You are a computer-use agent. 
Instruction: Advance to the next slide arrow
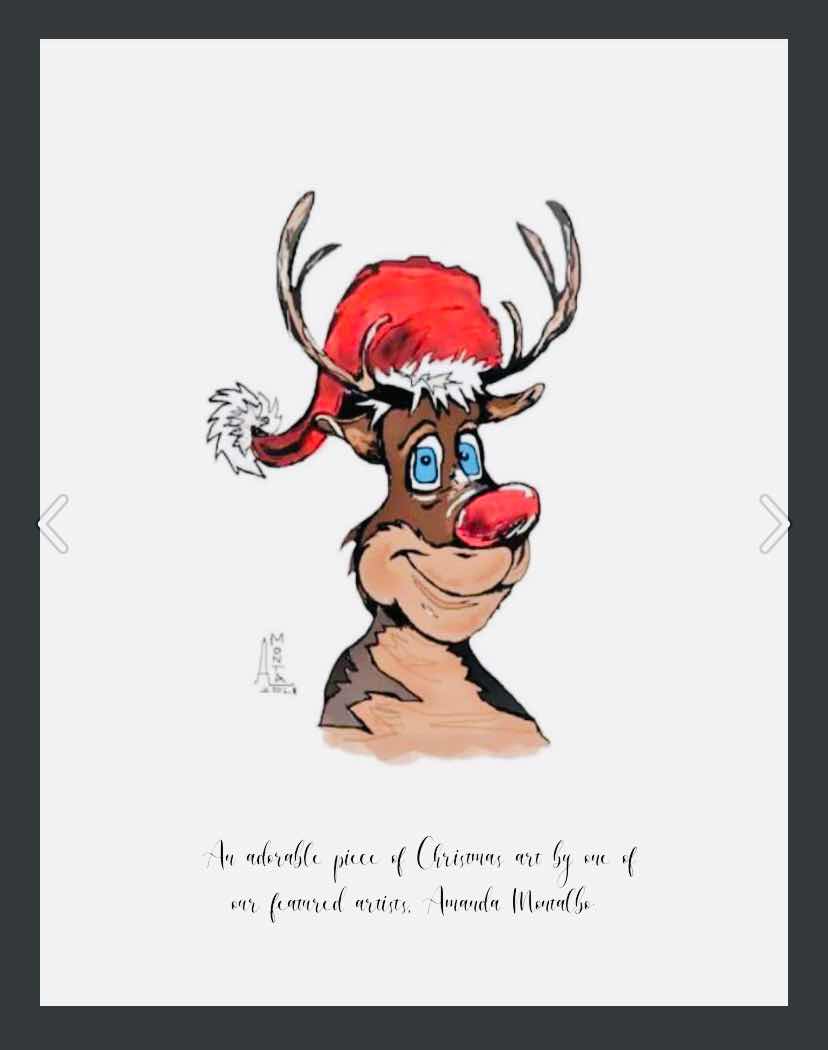[x=773, y=524]
